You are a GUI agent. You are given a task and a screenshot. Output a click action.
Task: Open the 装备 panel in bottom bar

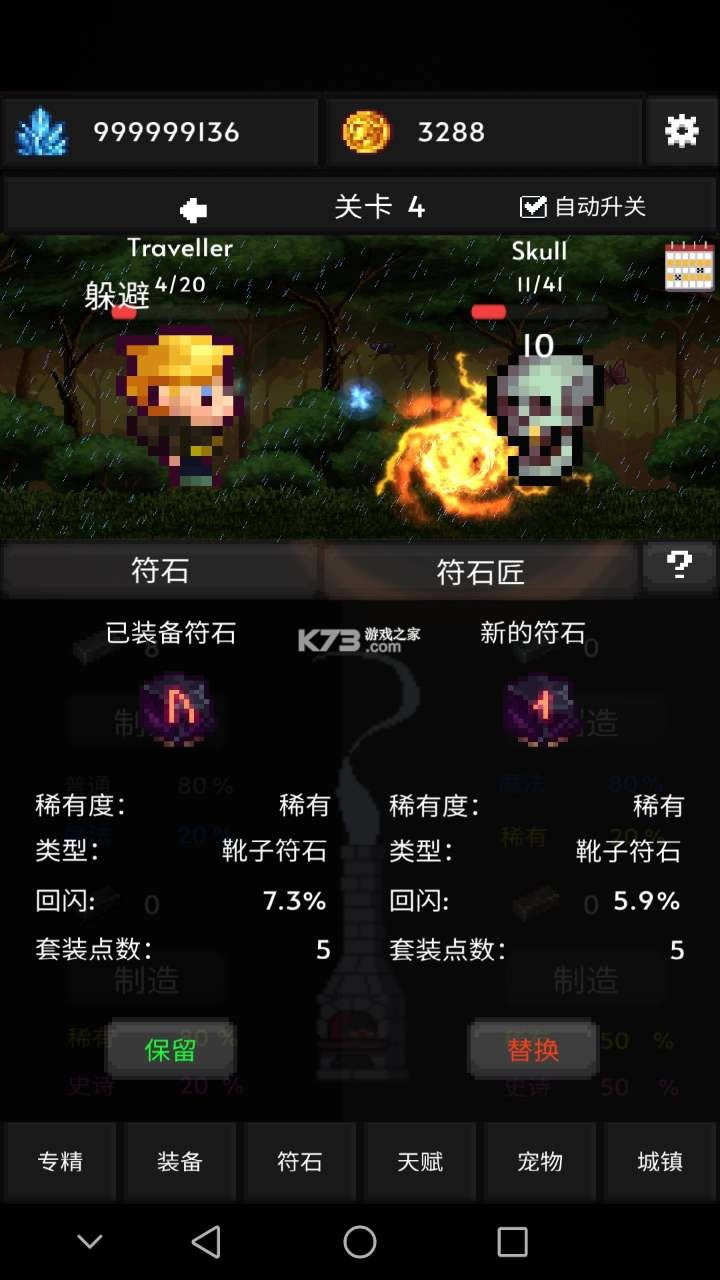tap(180, 1161)
